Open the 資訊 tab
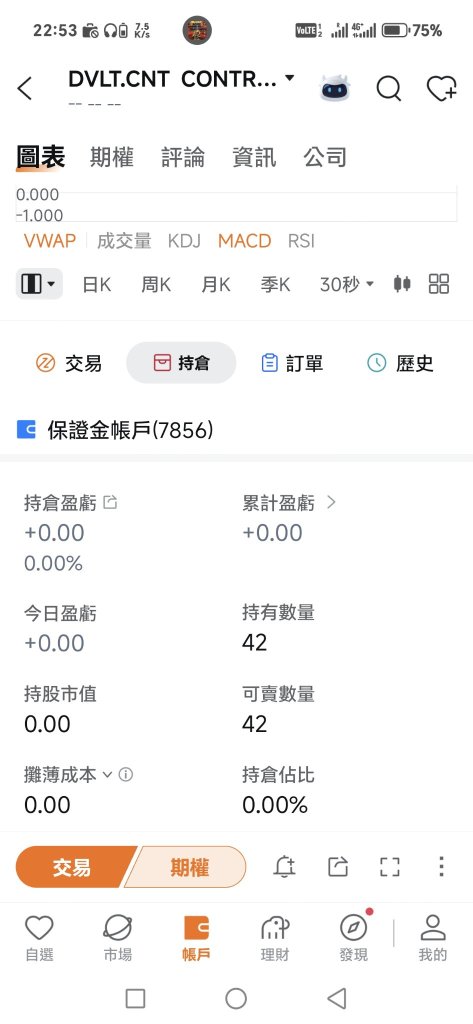Screen dimensions: 473x1024 click(254, 157)
